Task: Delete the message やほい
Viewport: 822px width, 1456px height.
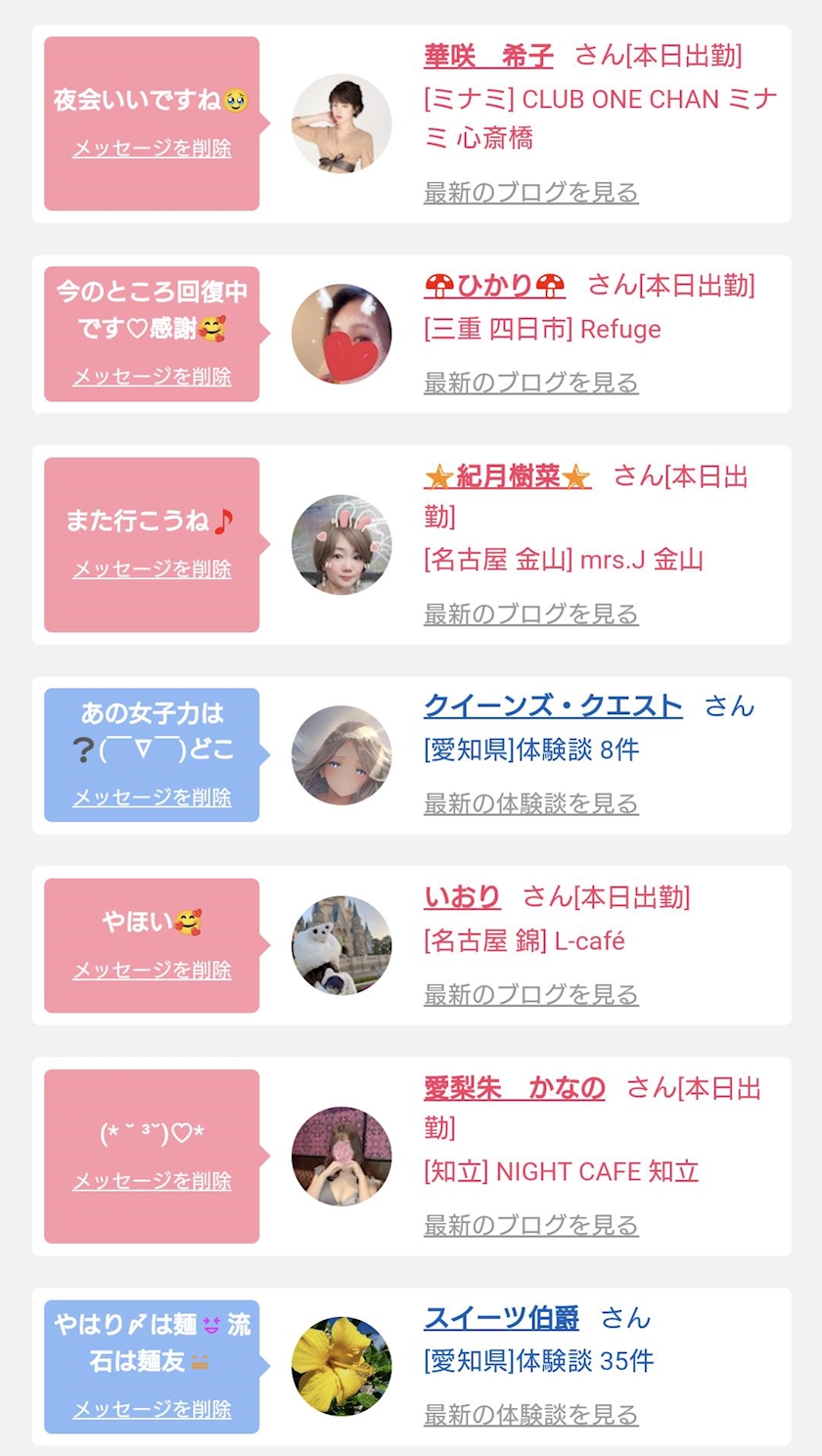Action: tap(152, 970)
